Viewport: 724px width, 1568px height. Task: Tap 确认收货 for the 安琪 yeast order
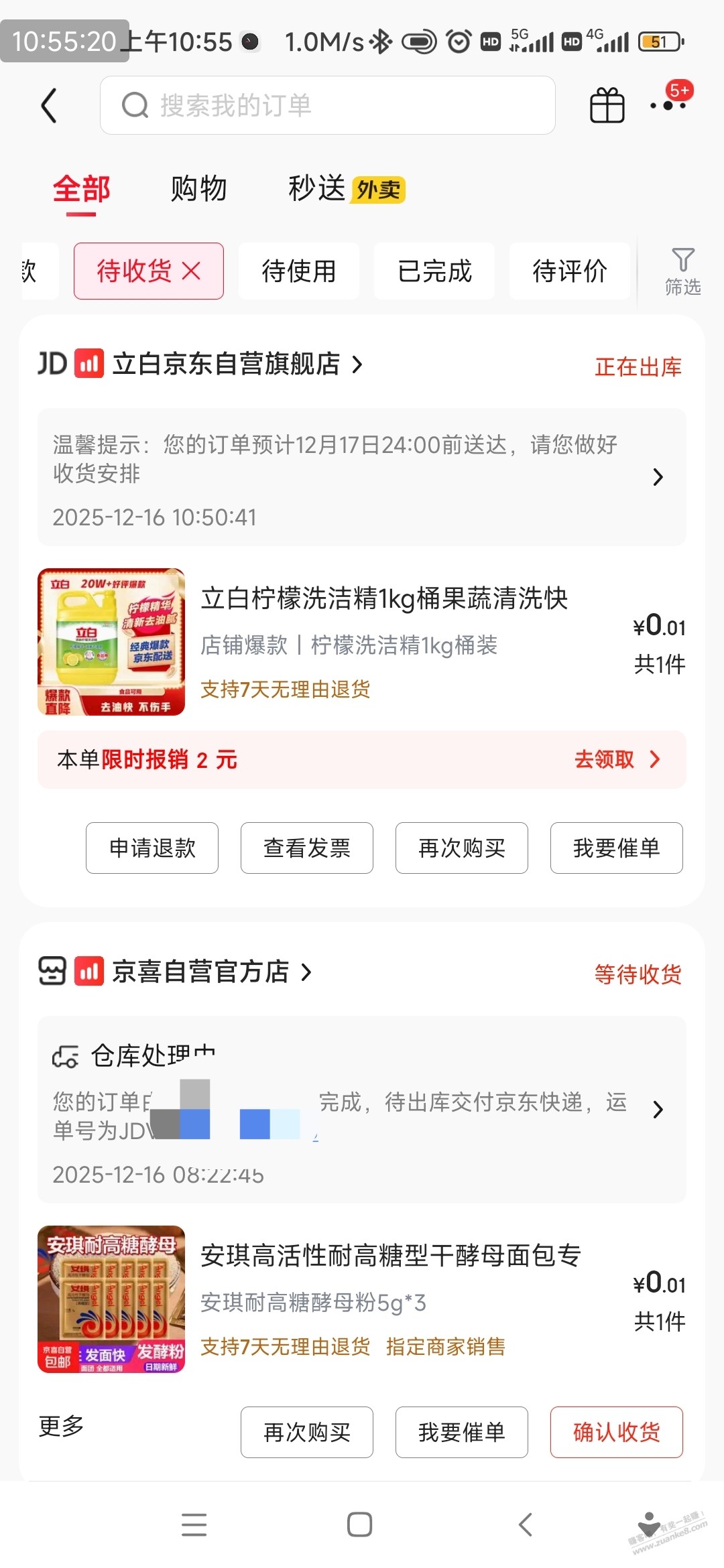[616, 1432]
